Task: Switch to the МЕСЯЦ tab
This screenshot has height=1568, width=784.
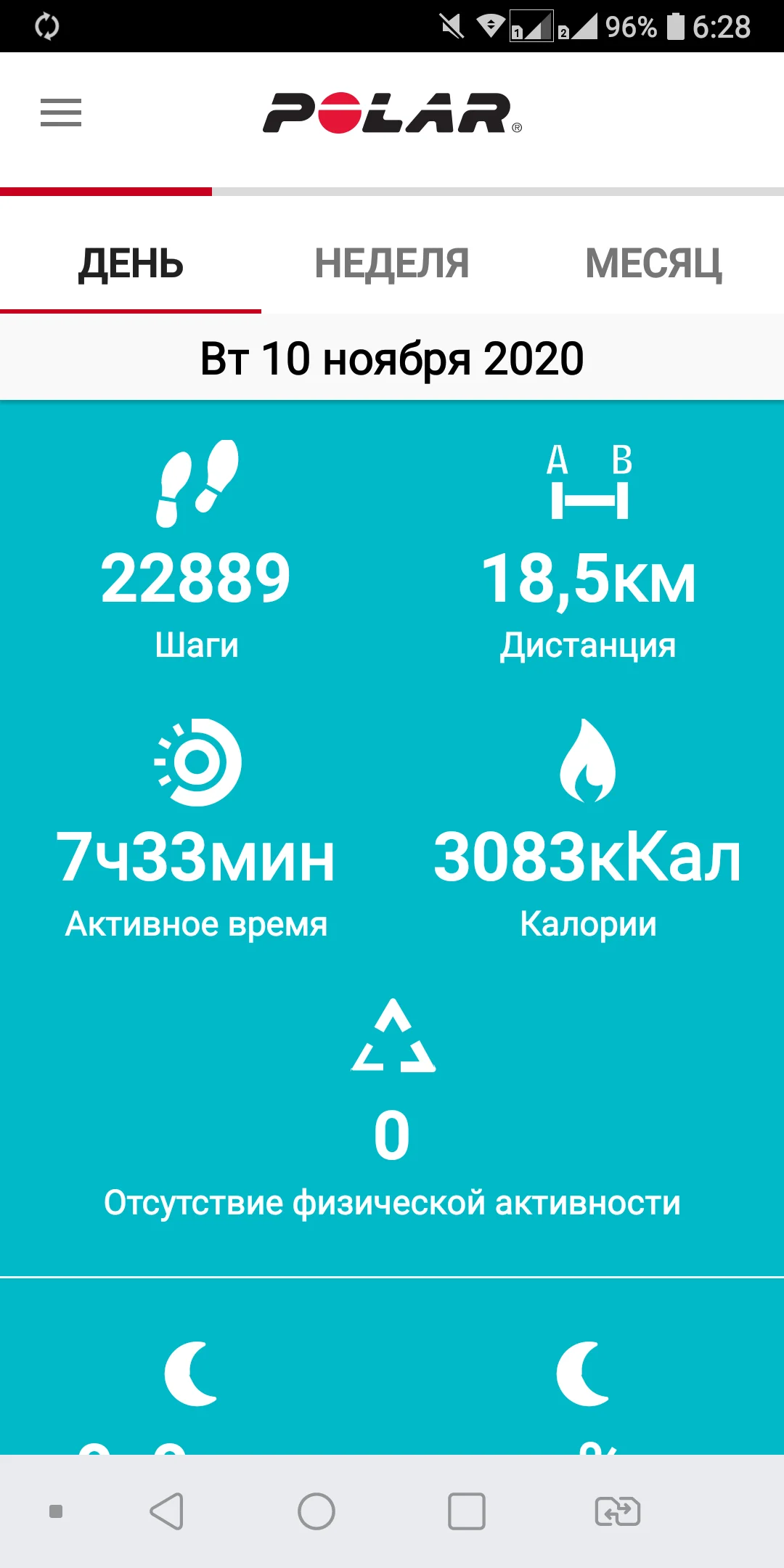Action: click(653, 264)
